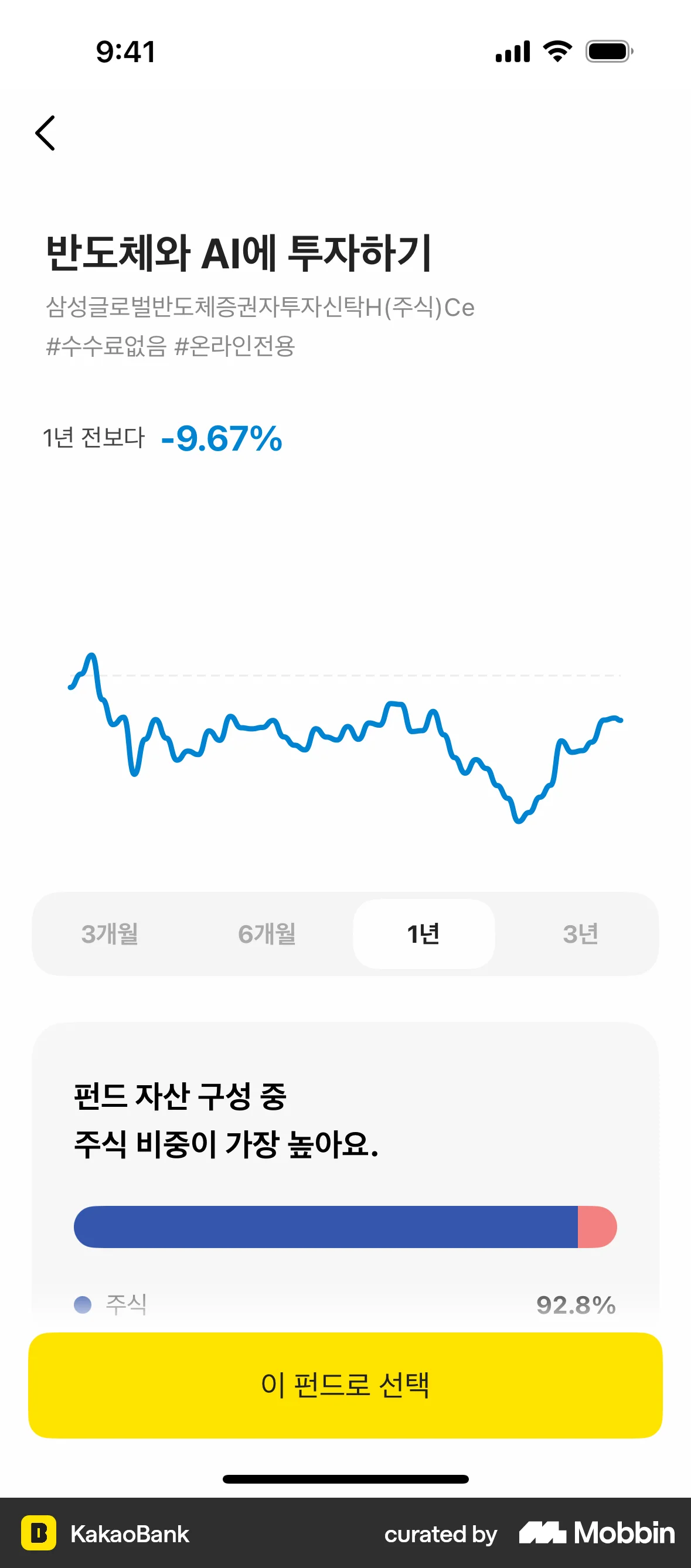This screenshot has height=1568, width=691.
Task: Select the currently active 1년 tab
Action: pos(424,934)
